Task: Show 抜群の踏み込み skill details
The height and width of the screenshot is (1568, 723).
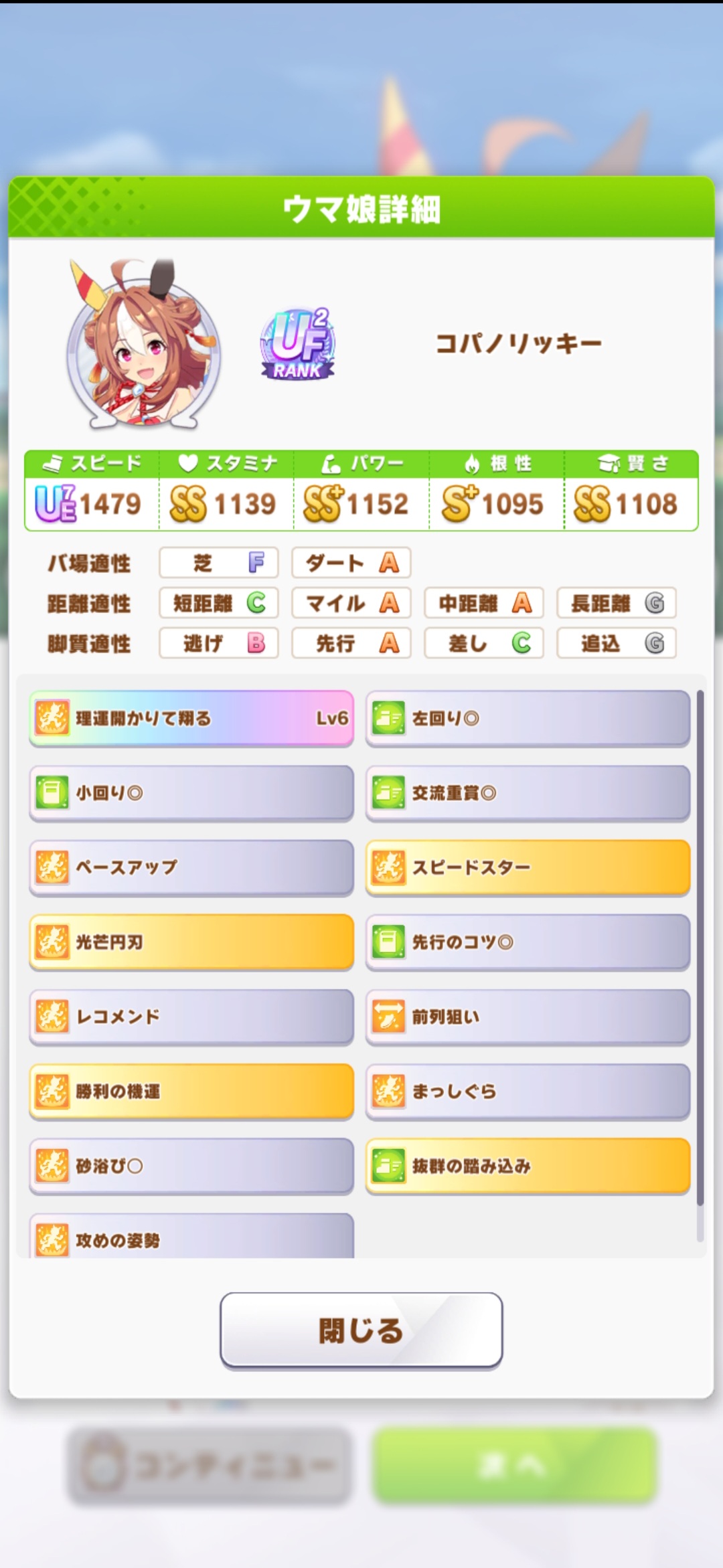Action: 528,1166
